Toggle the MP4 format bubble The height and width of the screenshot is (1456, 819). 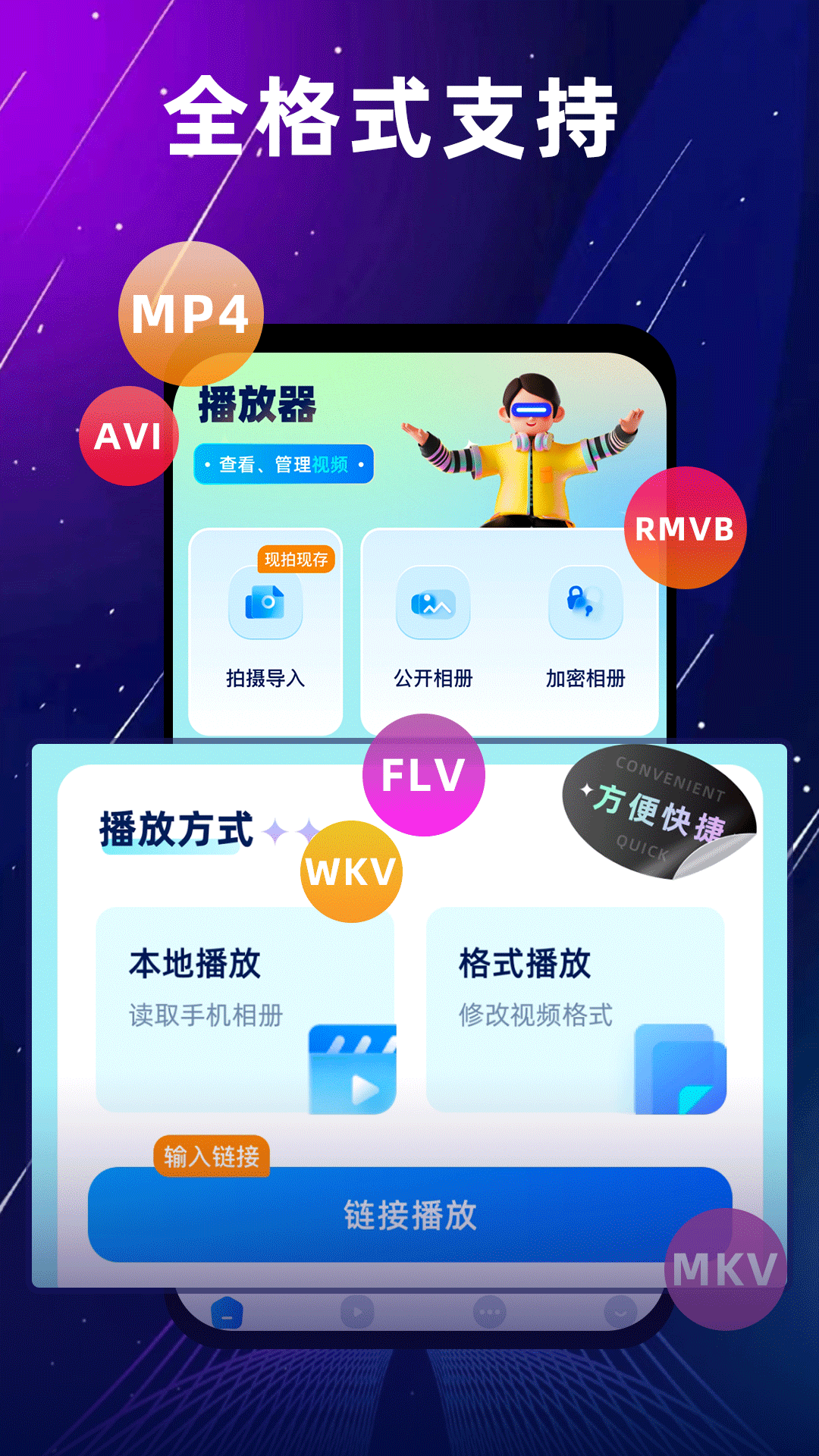pos(192,312)
